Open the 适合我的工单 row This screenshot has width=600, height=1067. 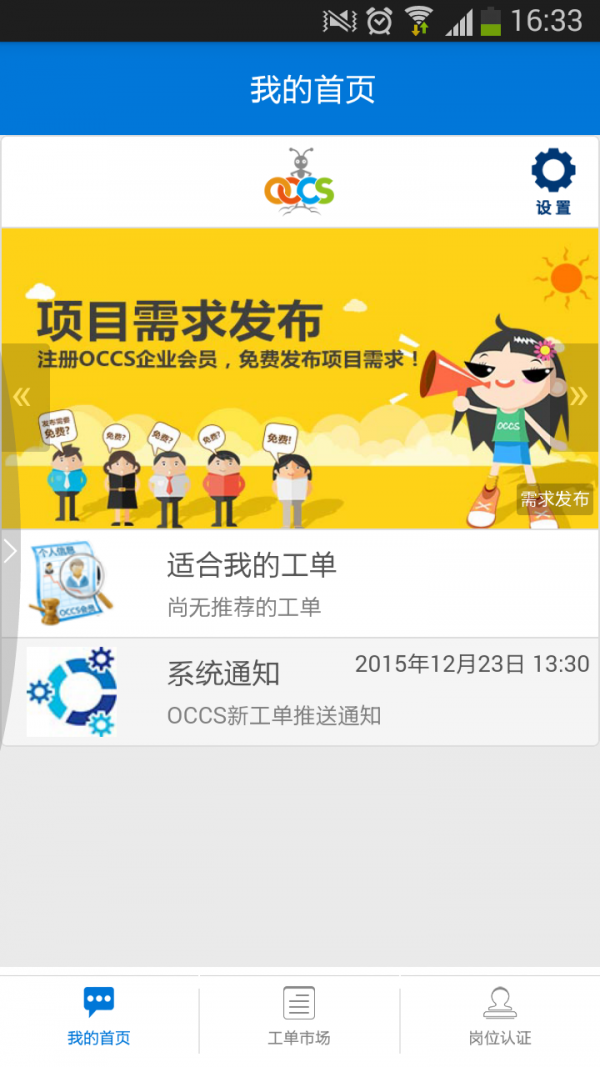pos(300,584)
